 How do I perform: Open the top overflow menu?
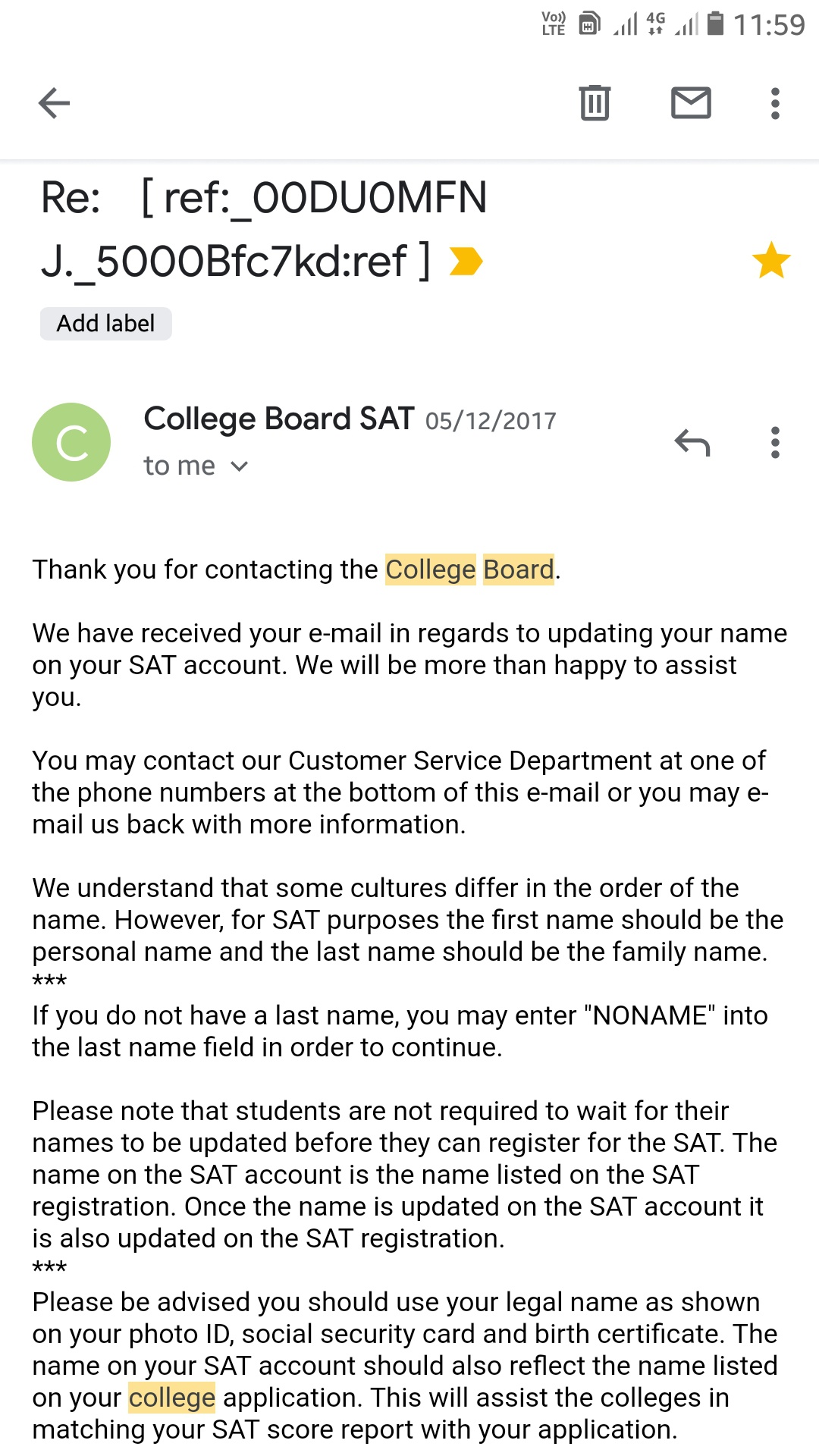(774, 103)
